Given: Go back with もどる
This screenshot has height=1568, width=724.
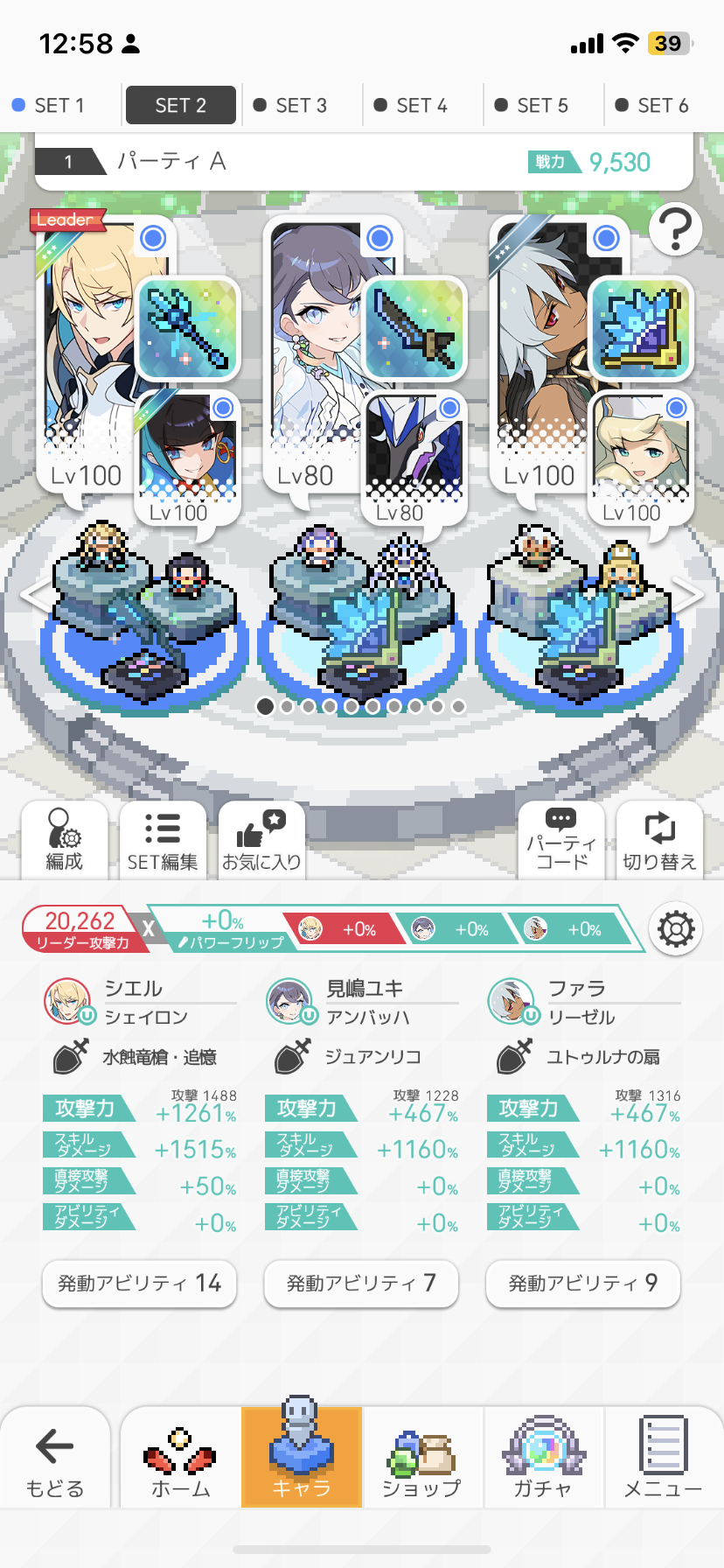Looking at the screenshot, I should [x=55, y=1459].
